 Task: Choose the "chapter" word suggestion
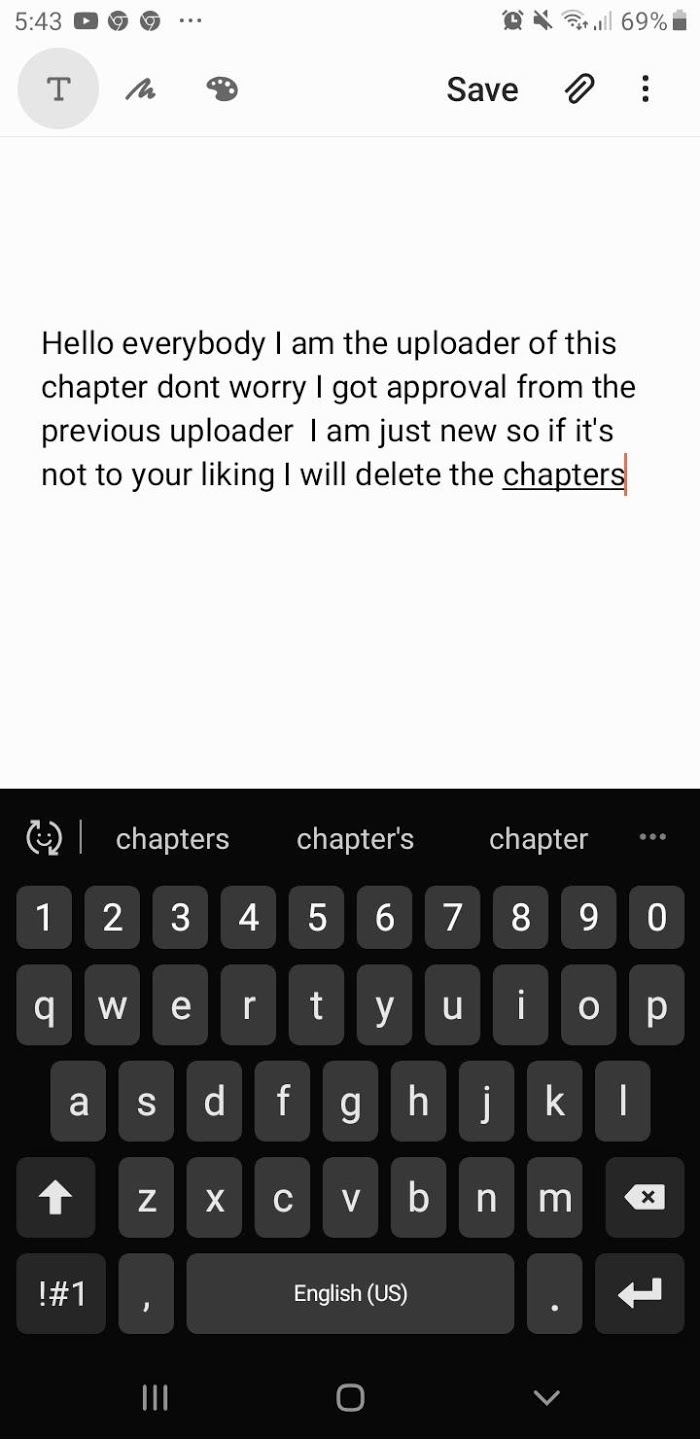538,839
